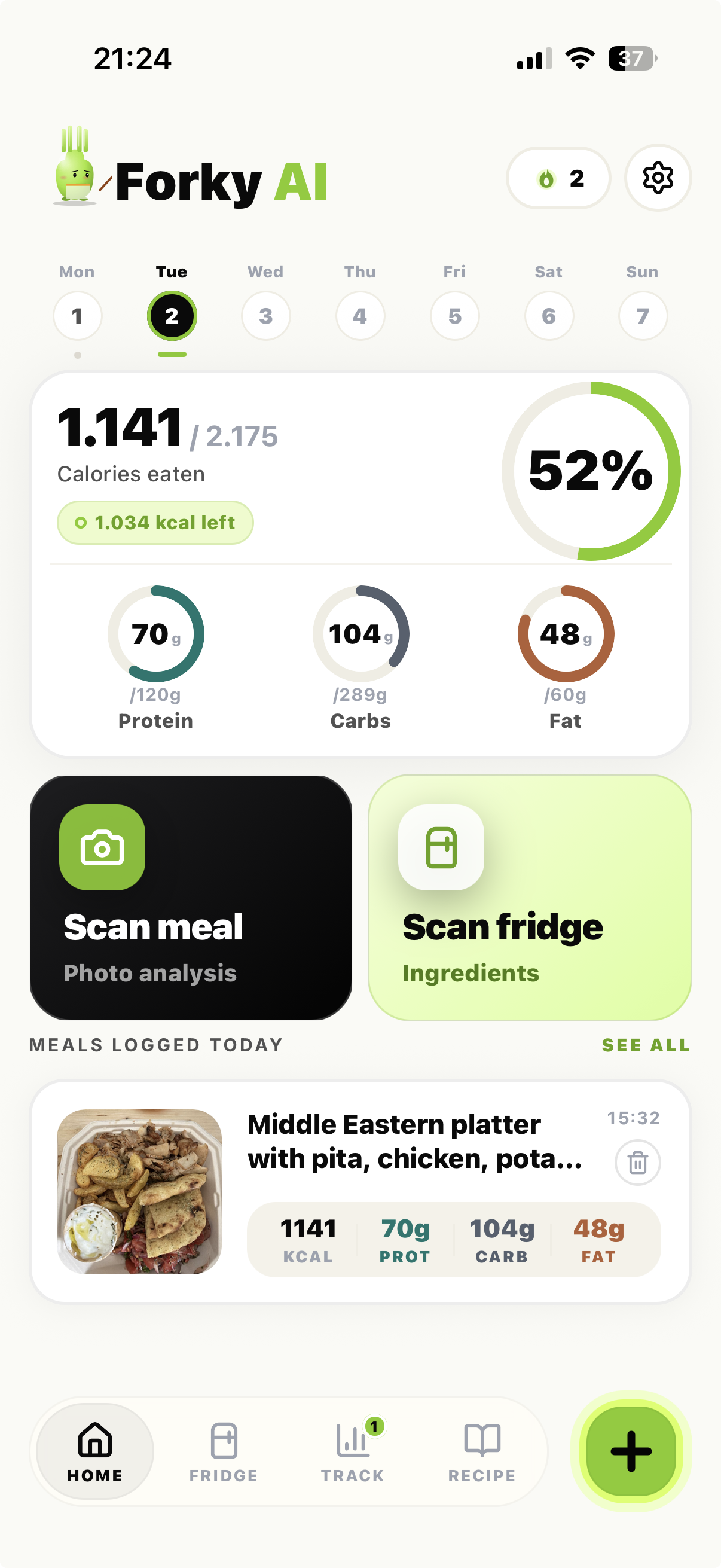Switch to the Track tab
This screenshot has height=1568, width=721.
(x=353, y=1452)
